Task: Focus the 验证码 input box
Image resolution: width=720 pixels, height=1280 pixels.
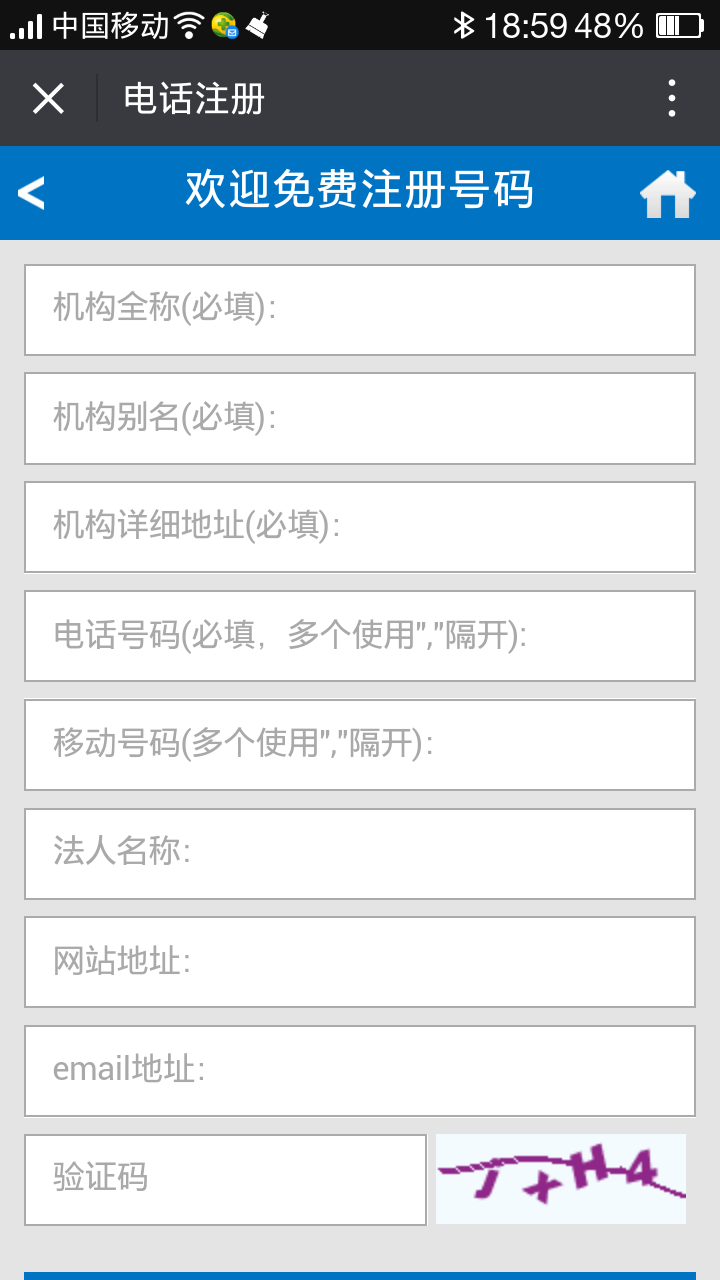Action: click(226, 1180)
